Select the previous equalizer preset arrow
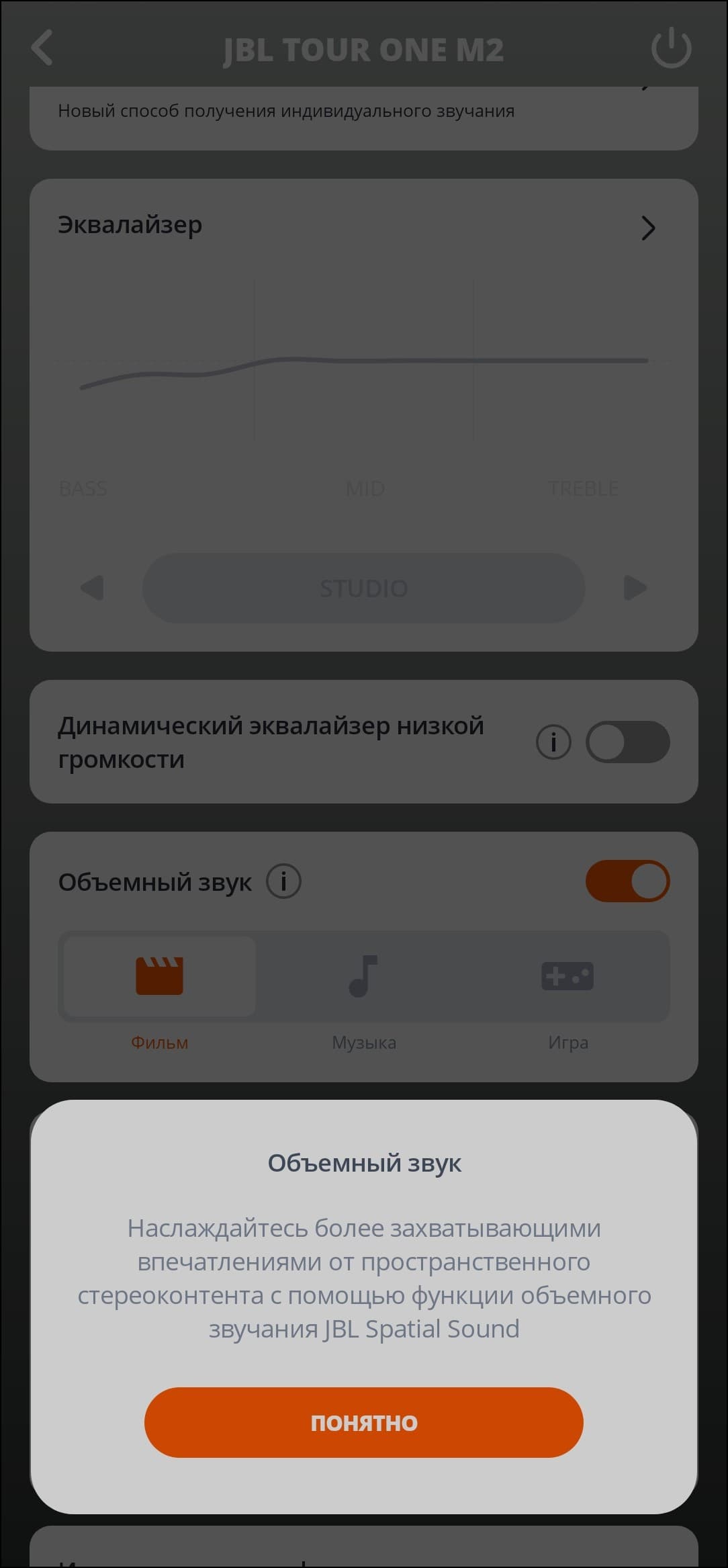 [92, 588]
